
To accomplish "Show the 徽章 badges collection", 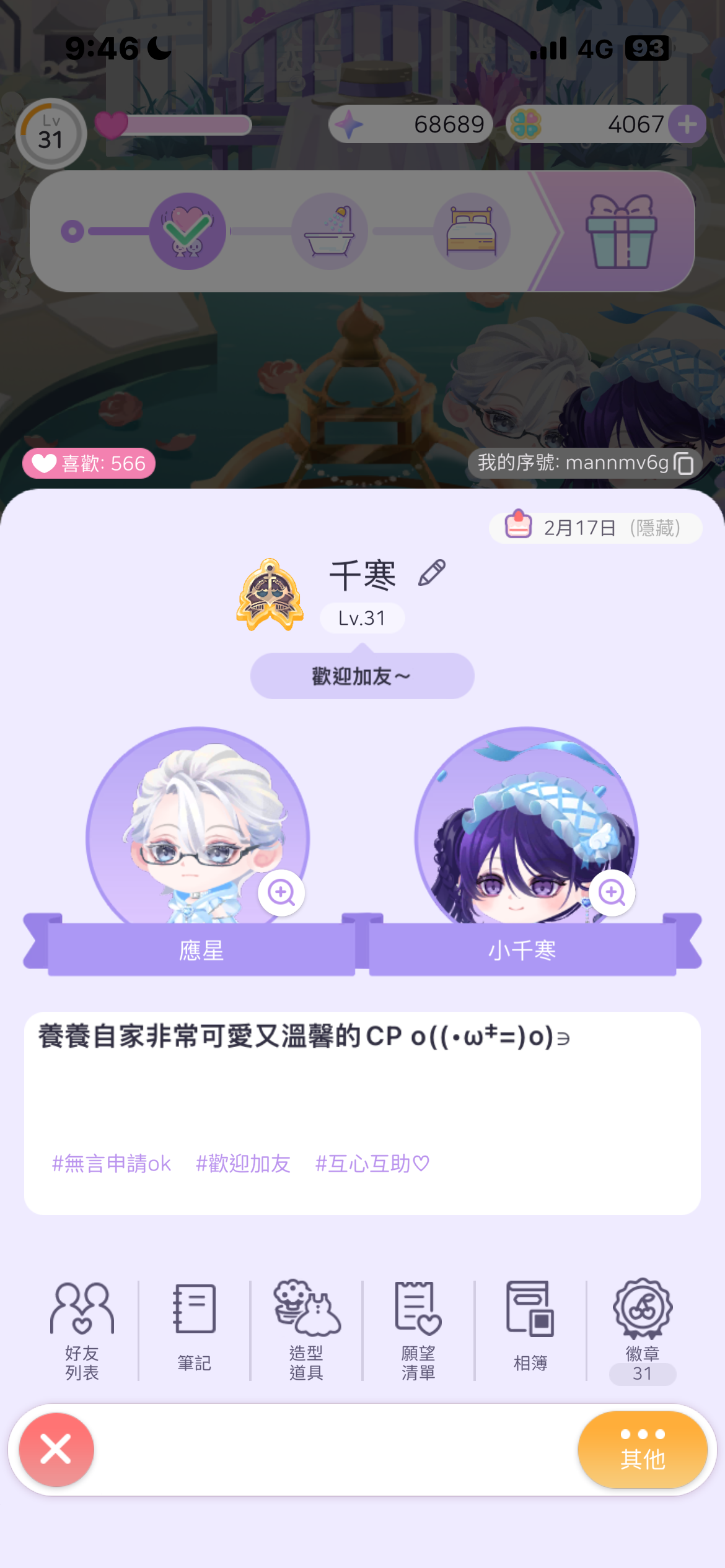I will (643, 1330).
